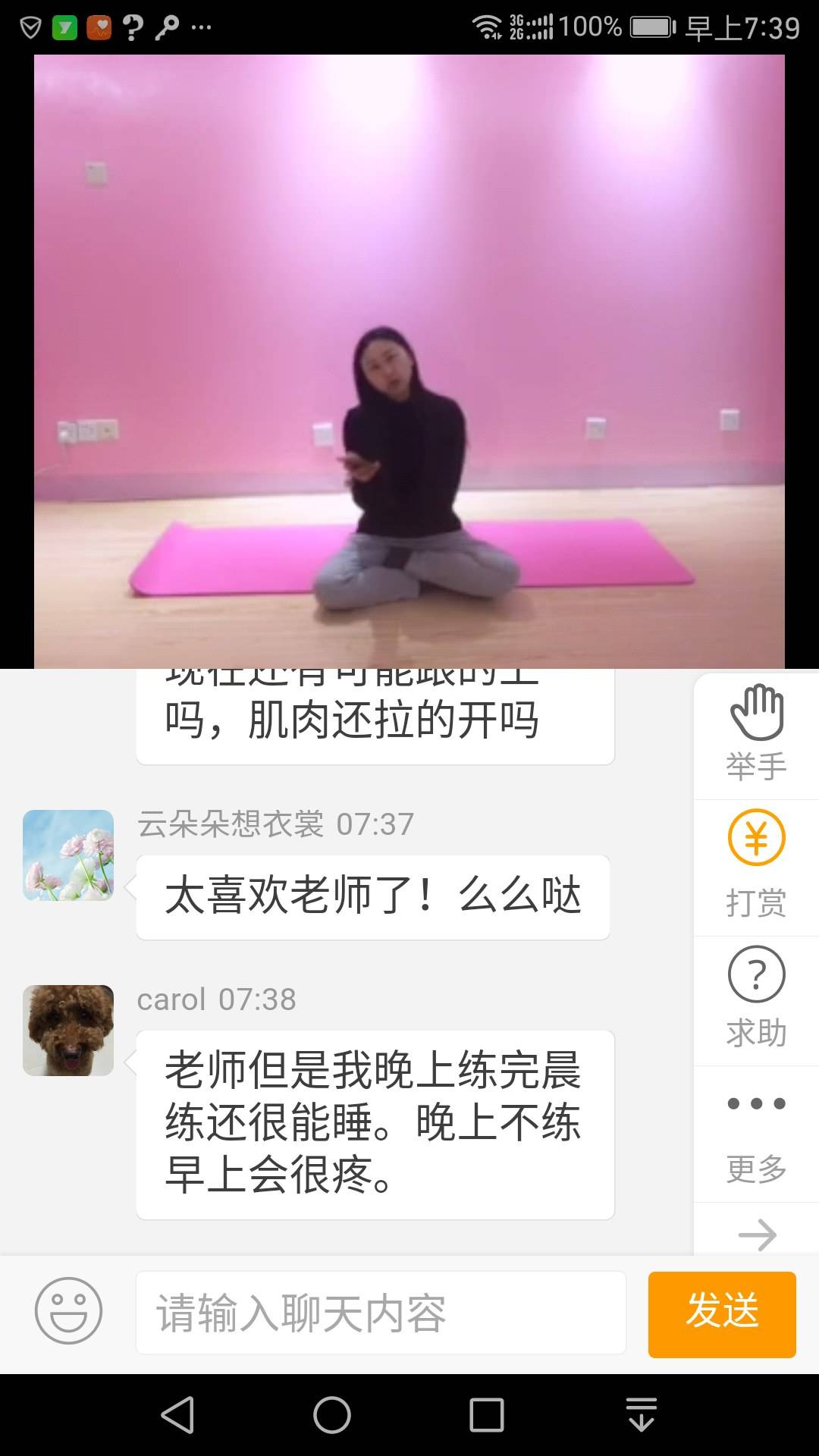
Task: Go to the phone's home screen
Action: coord(332,1414)
